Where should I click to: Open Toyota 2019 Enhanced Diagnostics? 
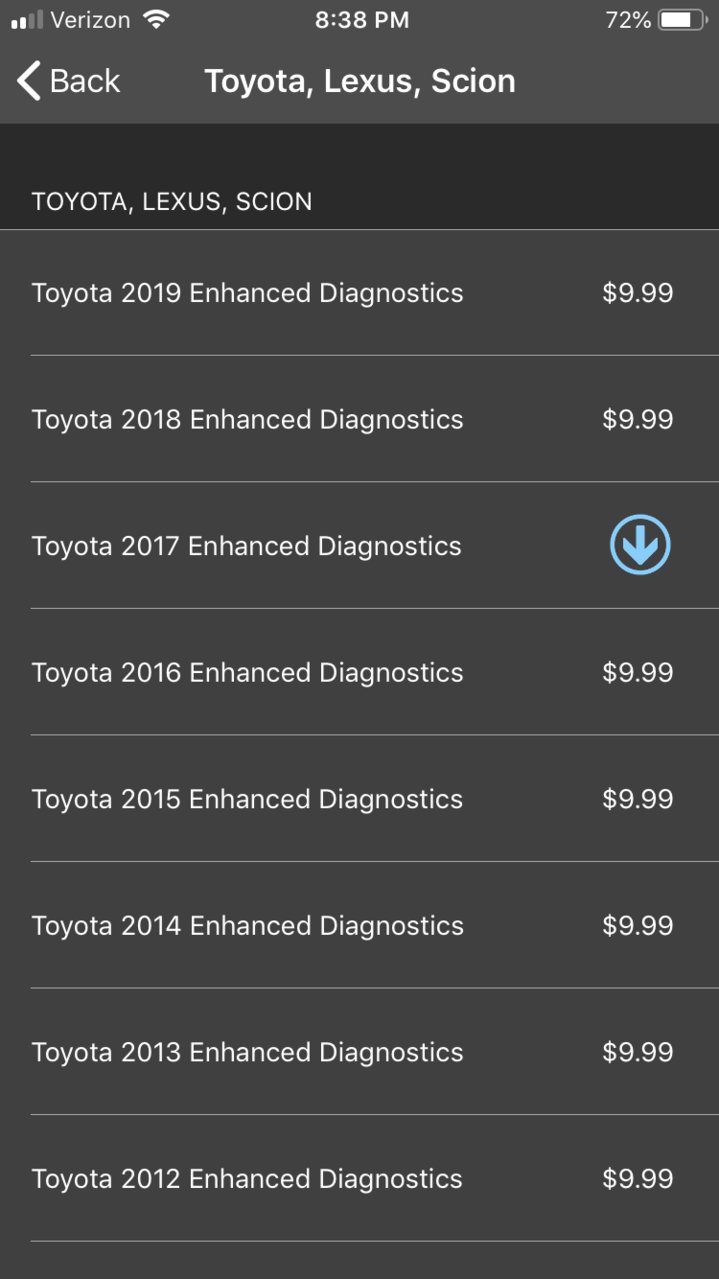(x=359, y=293)
